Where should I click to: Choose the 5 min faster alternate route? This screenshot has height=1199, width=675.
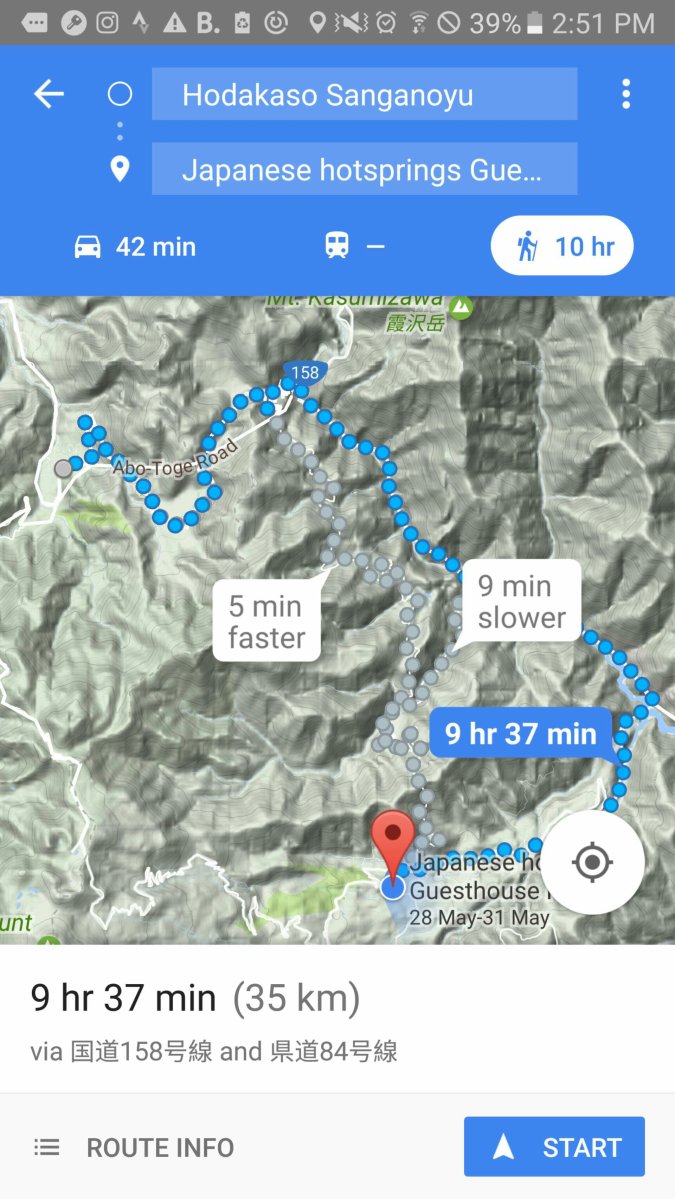(266, 621)
